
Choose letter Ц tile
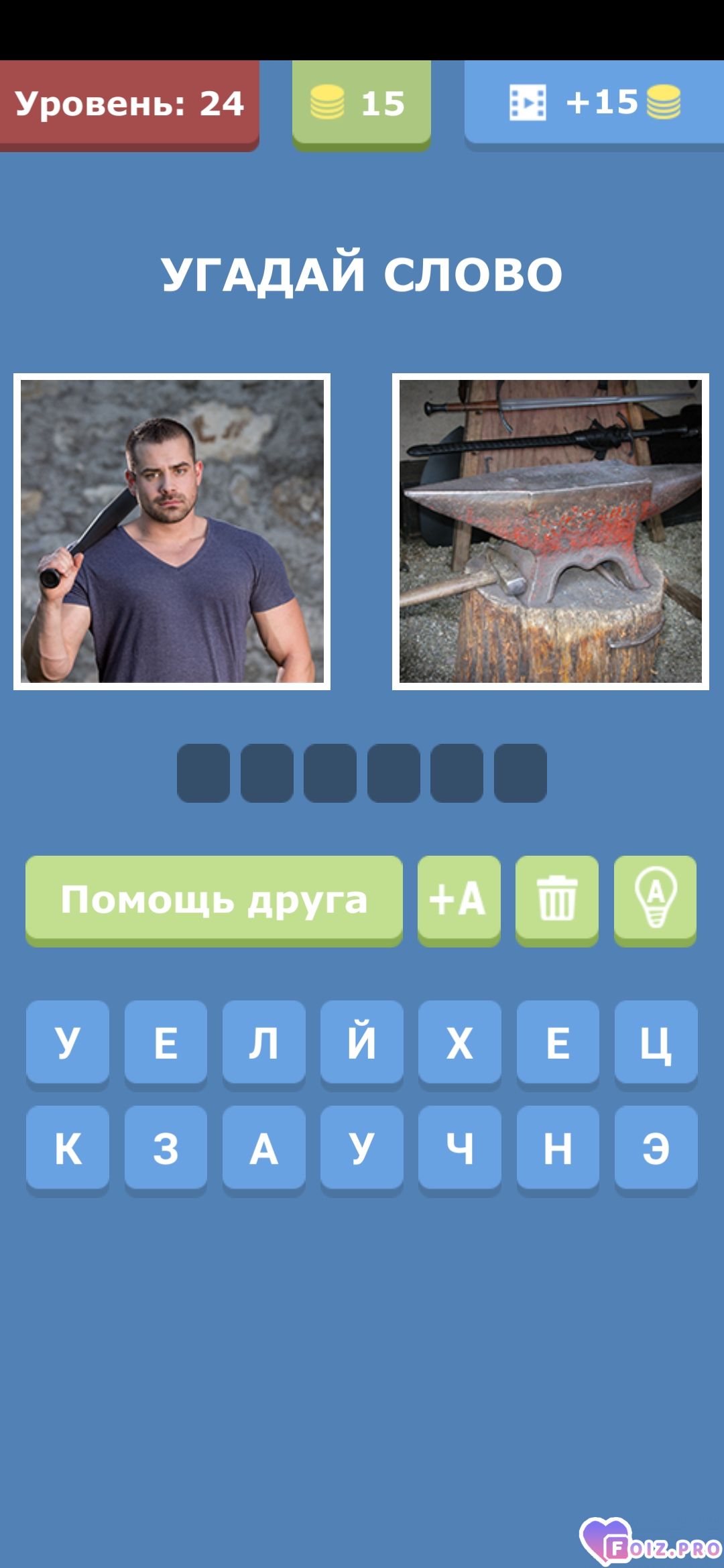click(x=656, y=1043)
